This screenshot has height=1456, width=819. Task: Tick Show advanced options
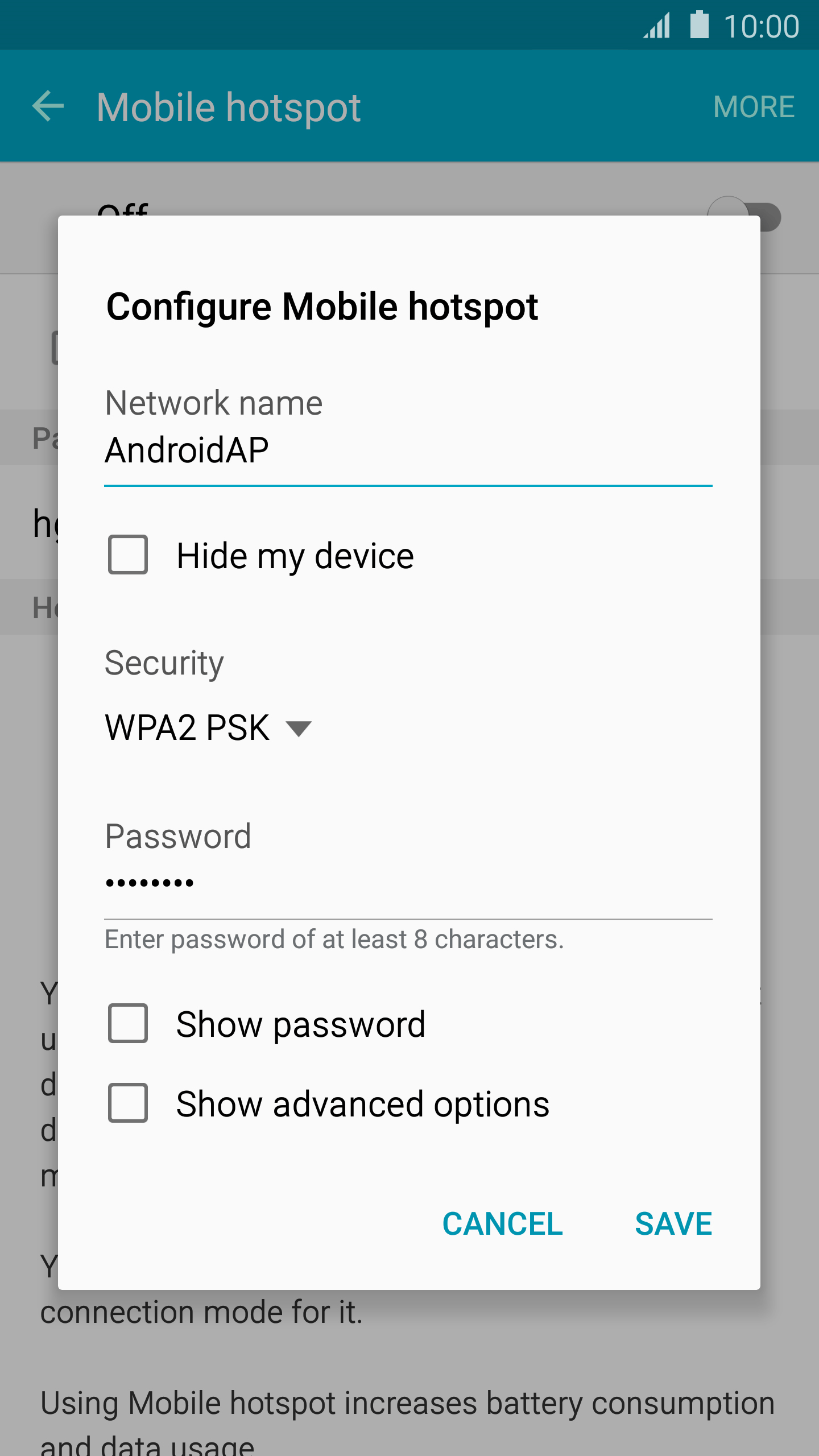128,1103
